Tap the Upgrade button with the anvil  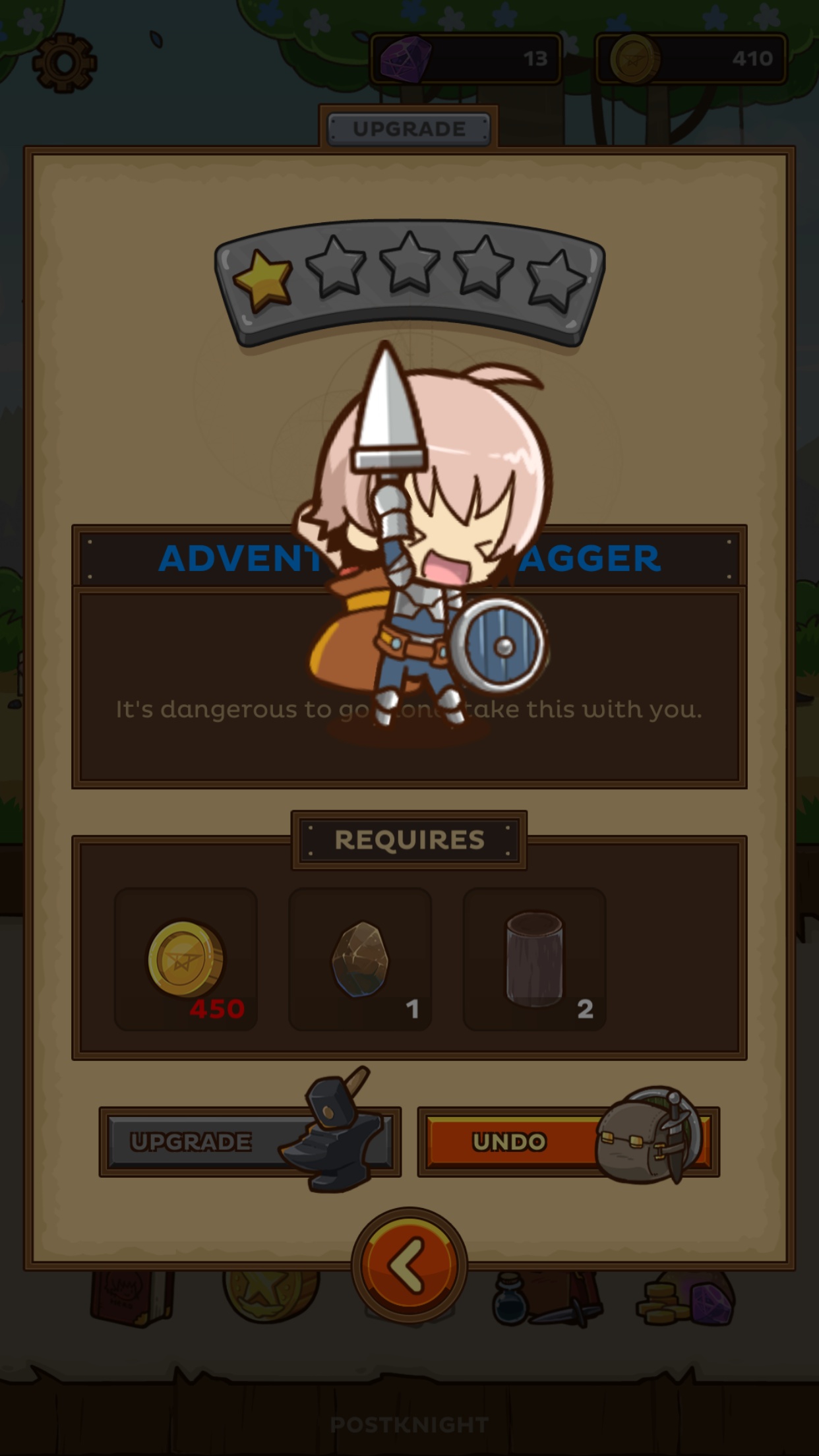249,1141
